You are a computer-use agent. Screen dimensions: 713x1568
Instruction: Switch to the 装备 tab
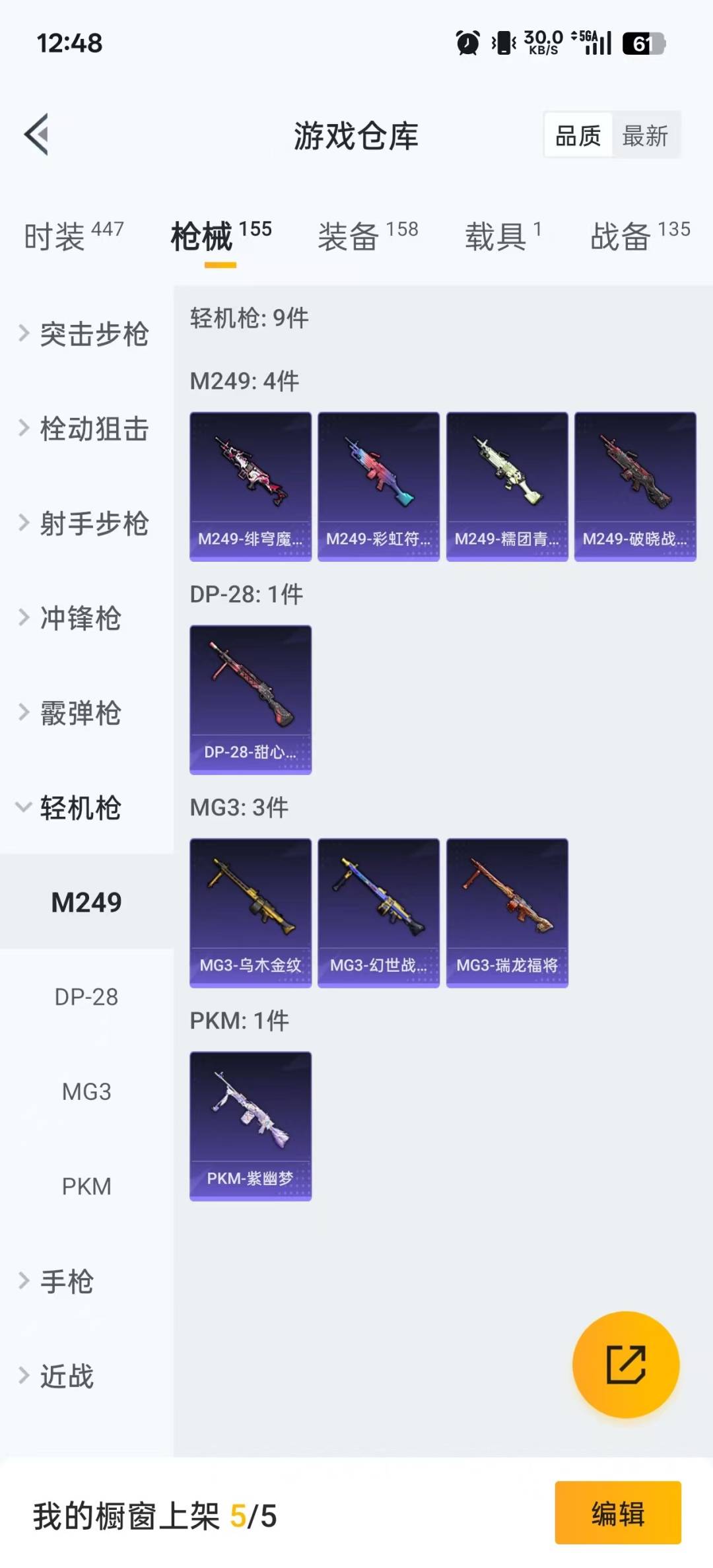[x=368, y=236]
